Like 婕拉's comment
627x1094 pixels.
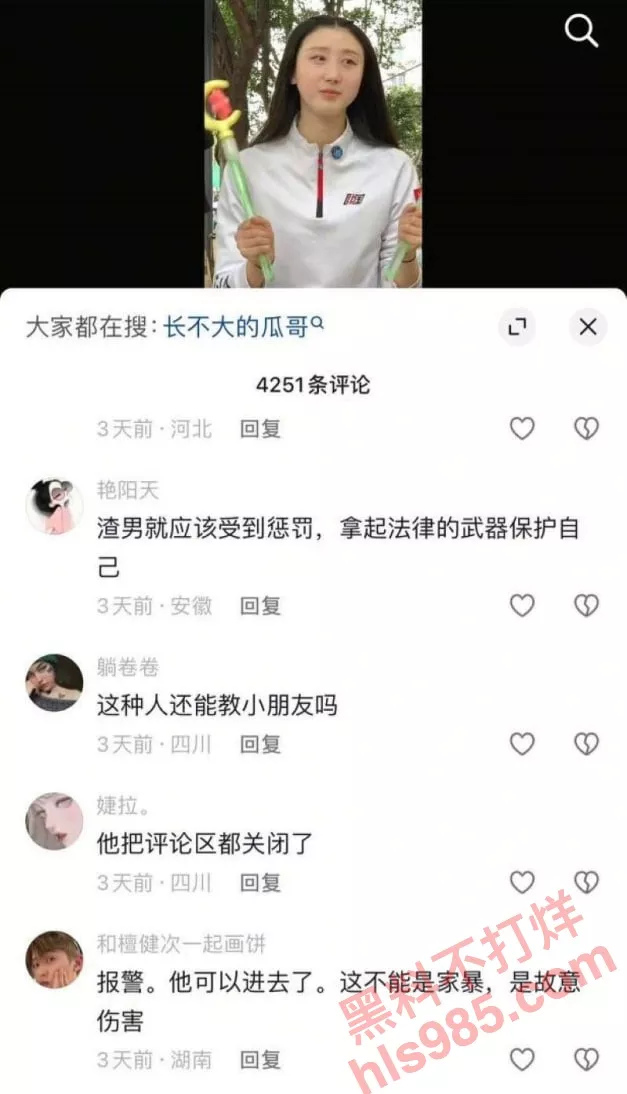pos(522,882)
